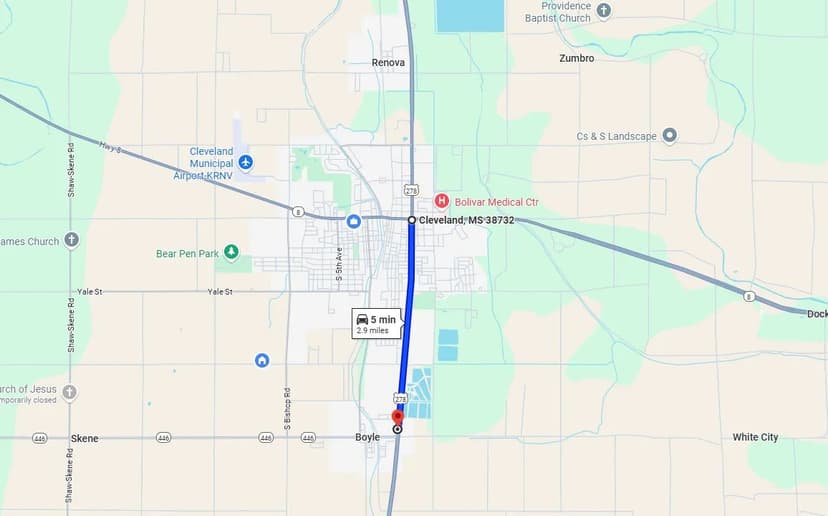
Task: Open the Bolivar Medical Ctr marker
Action: (441, 202)
